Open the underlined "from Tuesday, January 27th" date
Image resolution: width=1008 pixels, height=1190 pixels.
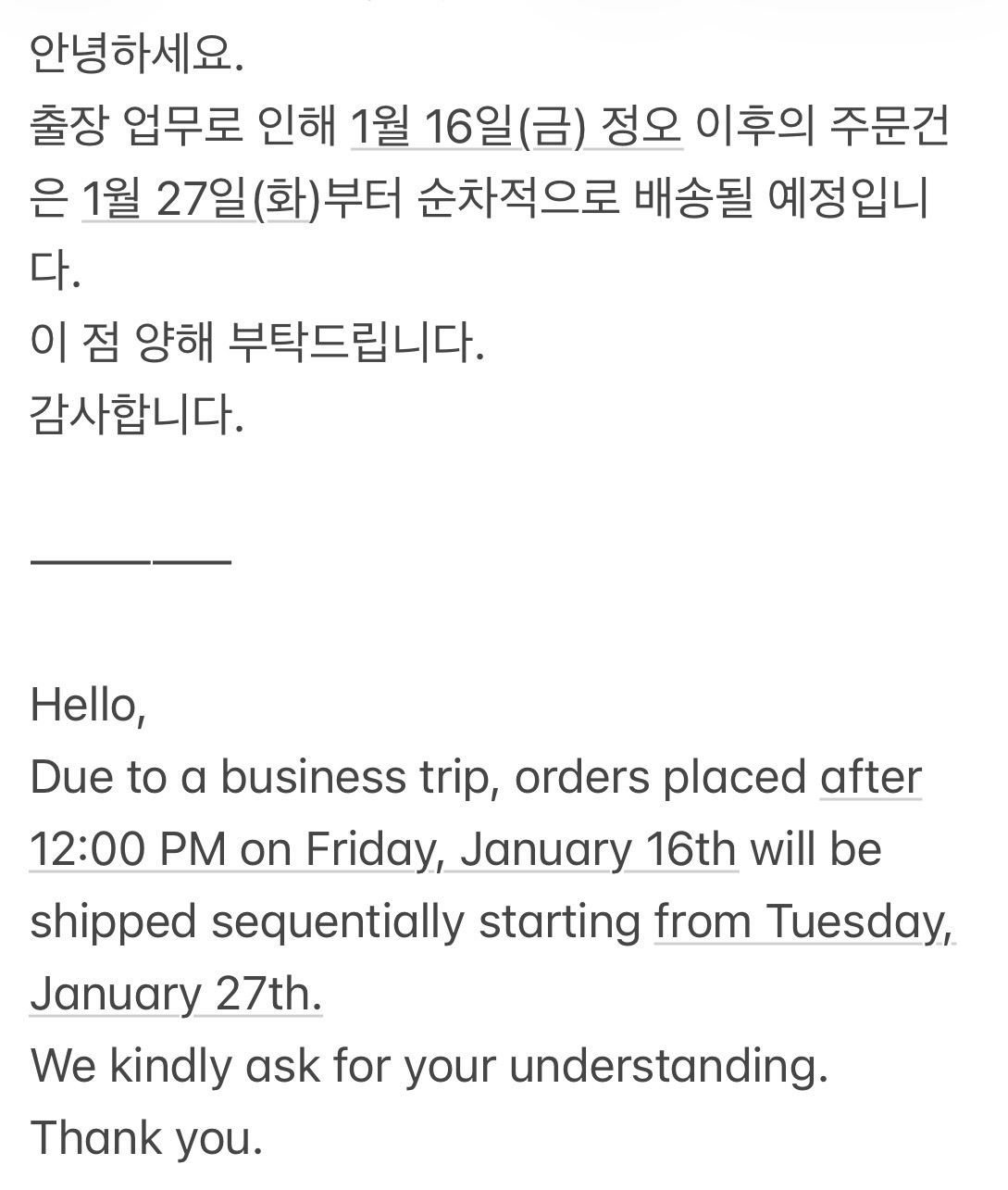tap(804, 921)
